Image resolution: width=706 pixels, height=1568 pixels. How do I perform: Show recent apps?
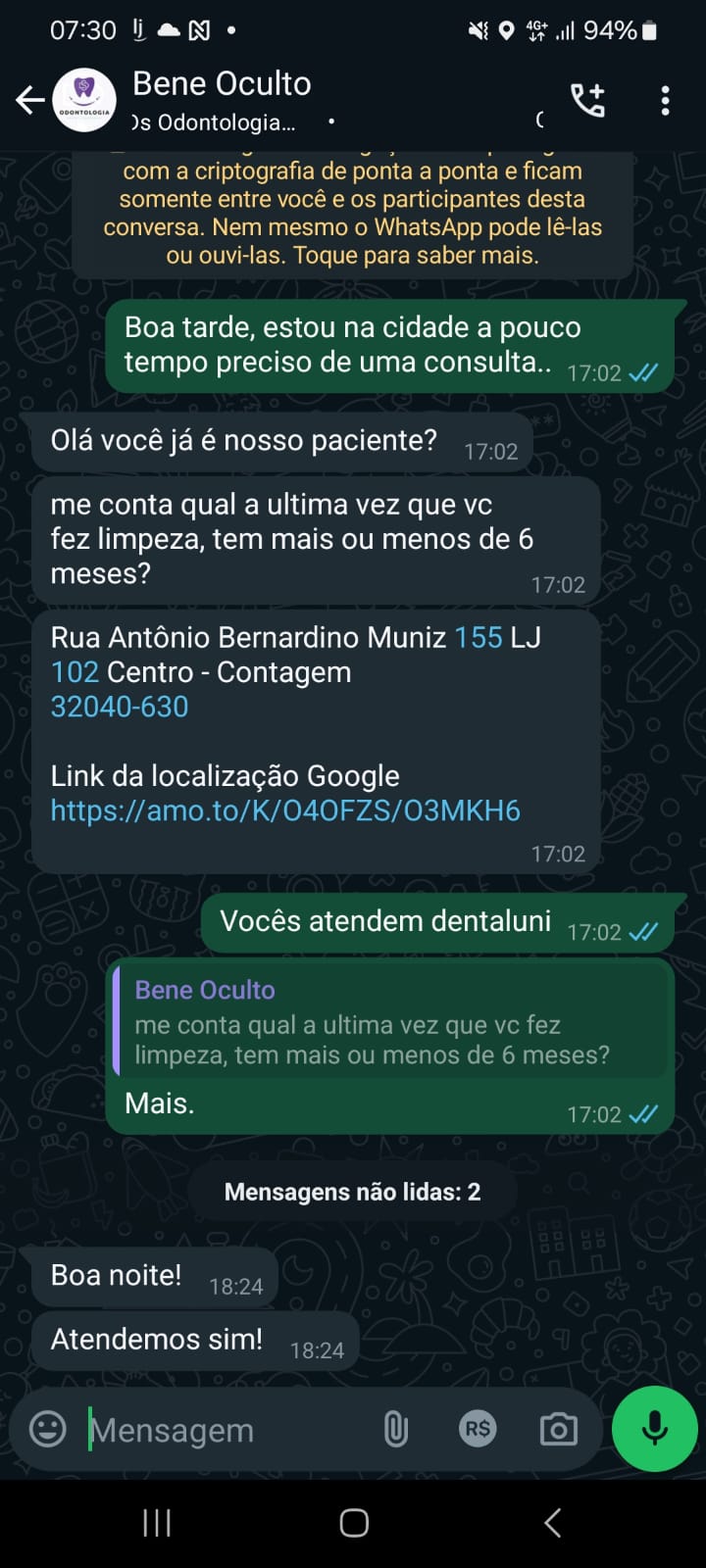[x=157, y=1523]
